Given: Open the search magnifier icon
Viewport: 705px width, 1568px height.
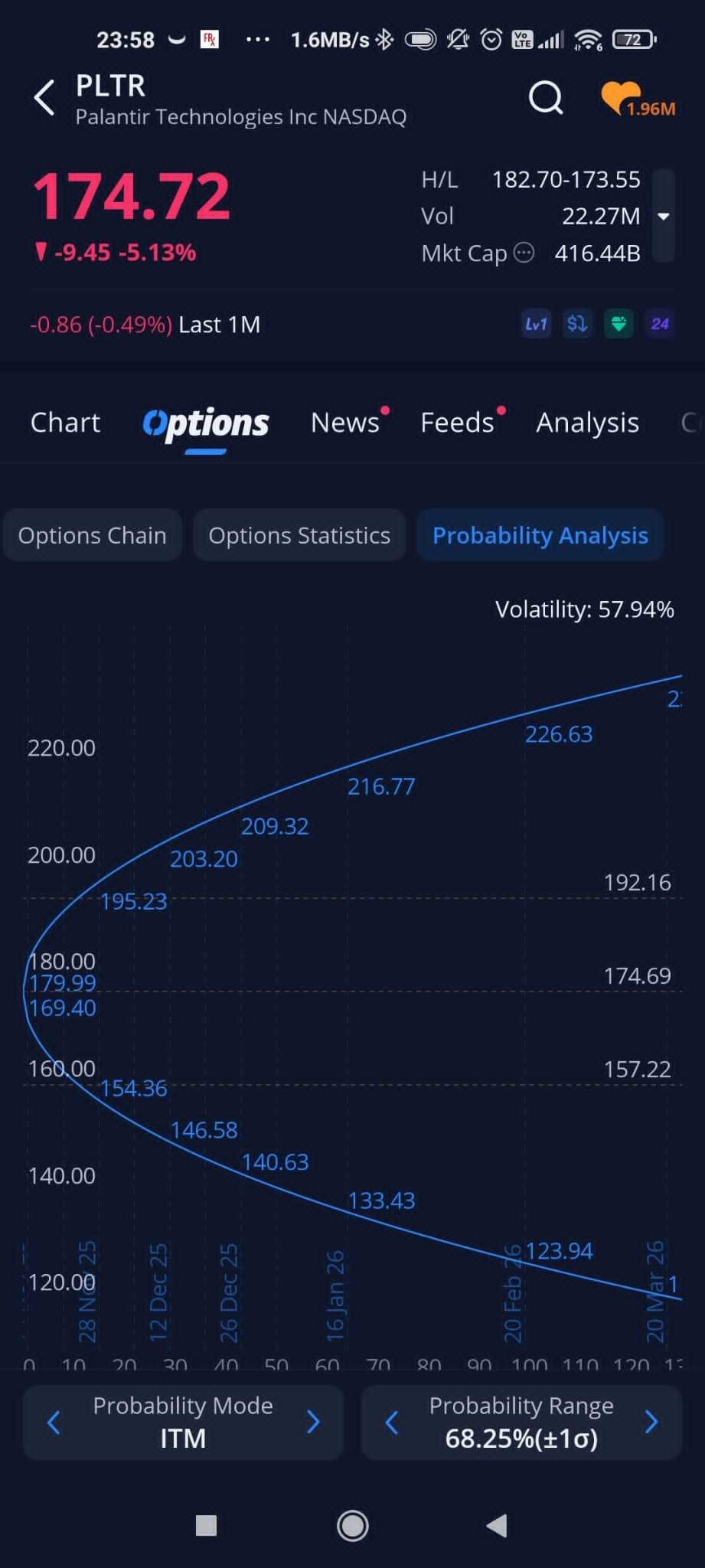Looking at the screenshot, I should click(546, 98).
